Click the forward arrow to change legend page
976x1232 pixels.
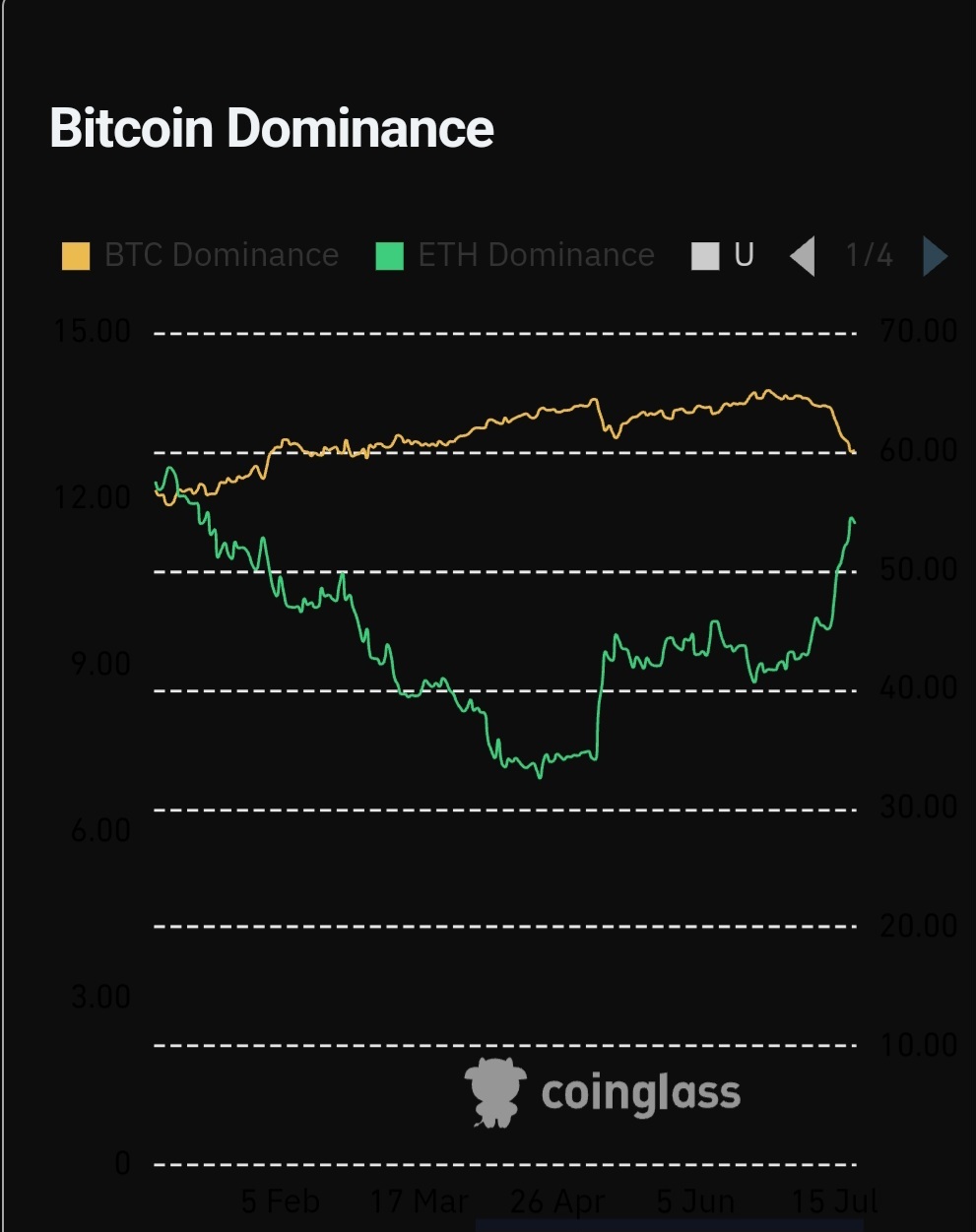936,255
